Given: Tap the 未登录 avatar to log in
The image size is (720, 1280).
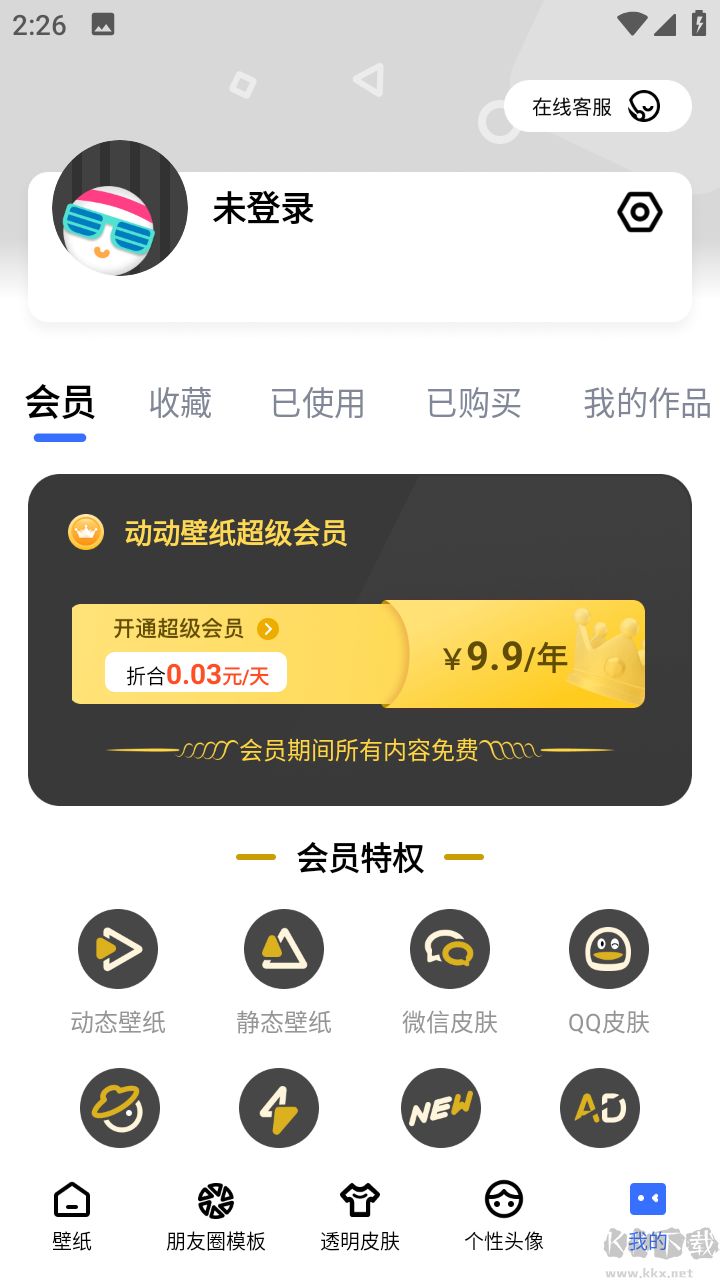Looking at the screenshot, I should (120, 207).
